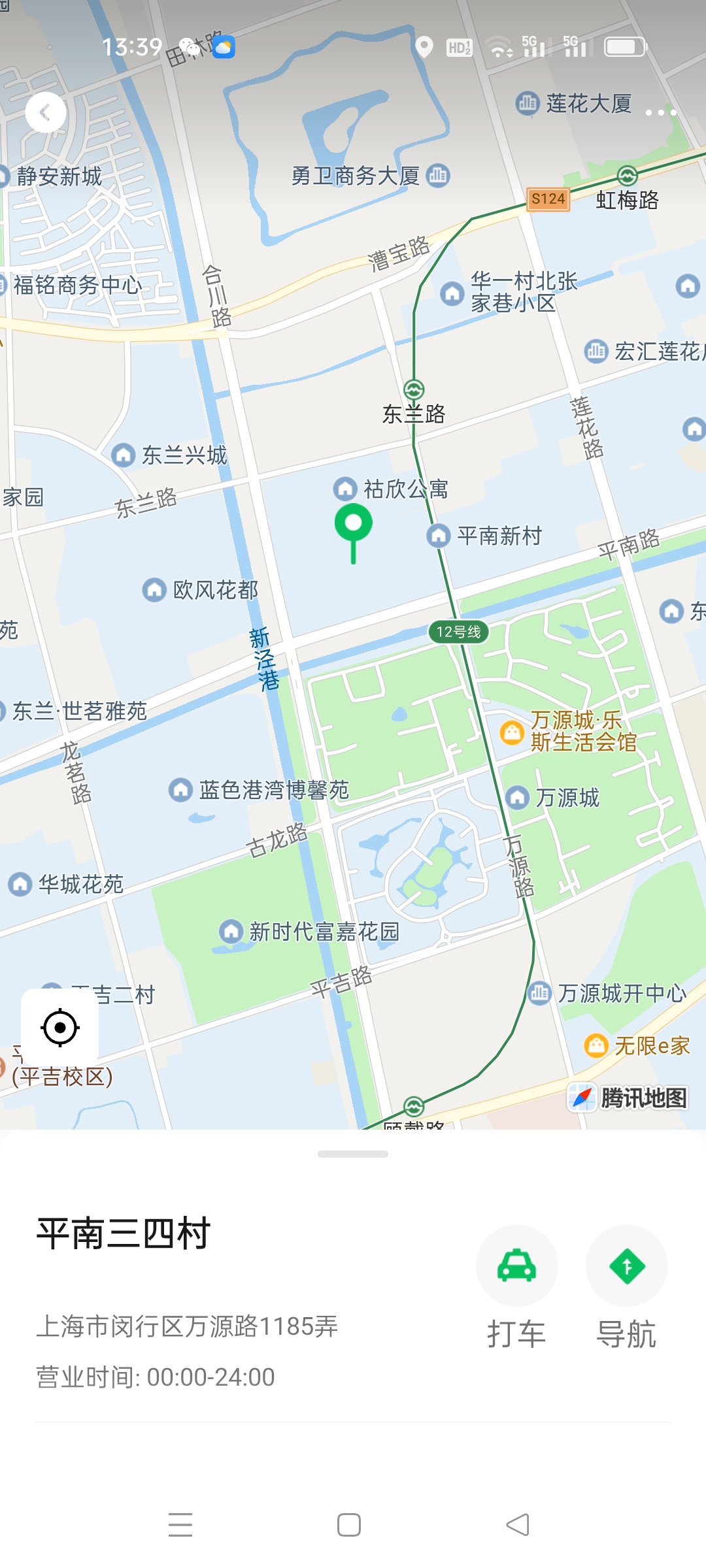
Task: Tap the bottom sheet drag handle
Action: pyautogui.click(x=353, y=1154)
